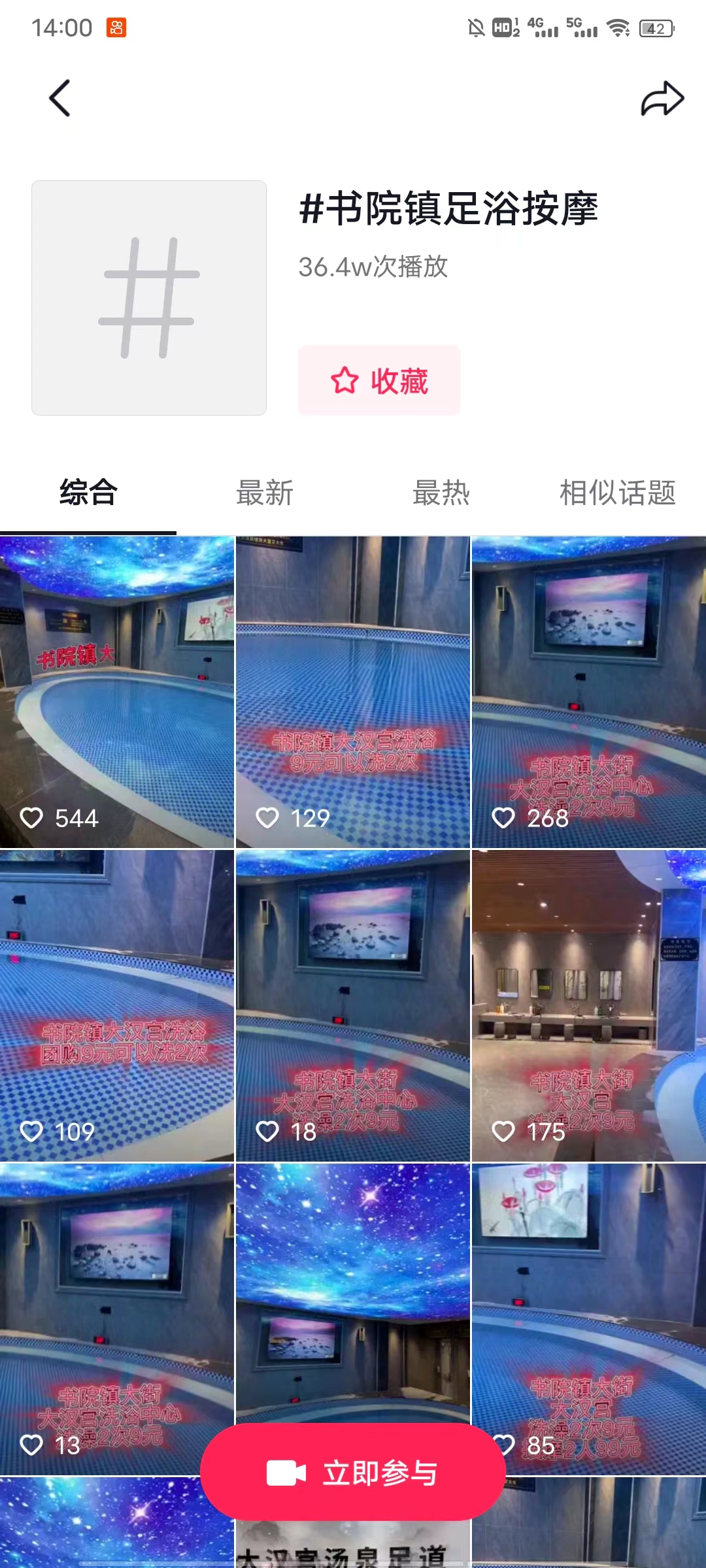Screen dimensions: 706x1568
Task: Share this hashtag topic page
Action: point(662,99)
